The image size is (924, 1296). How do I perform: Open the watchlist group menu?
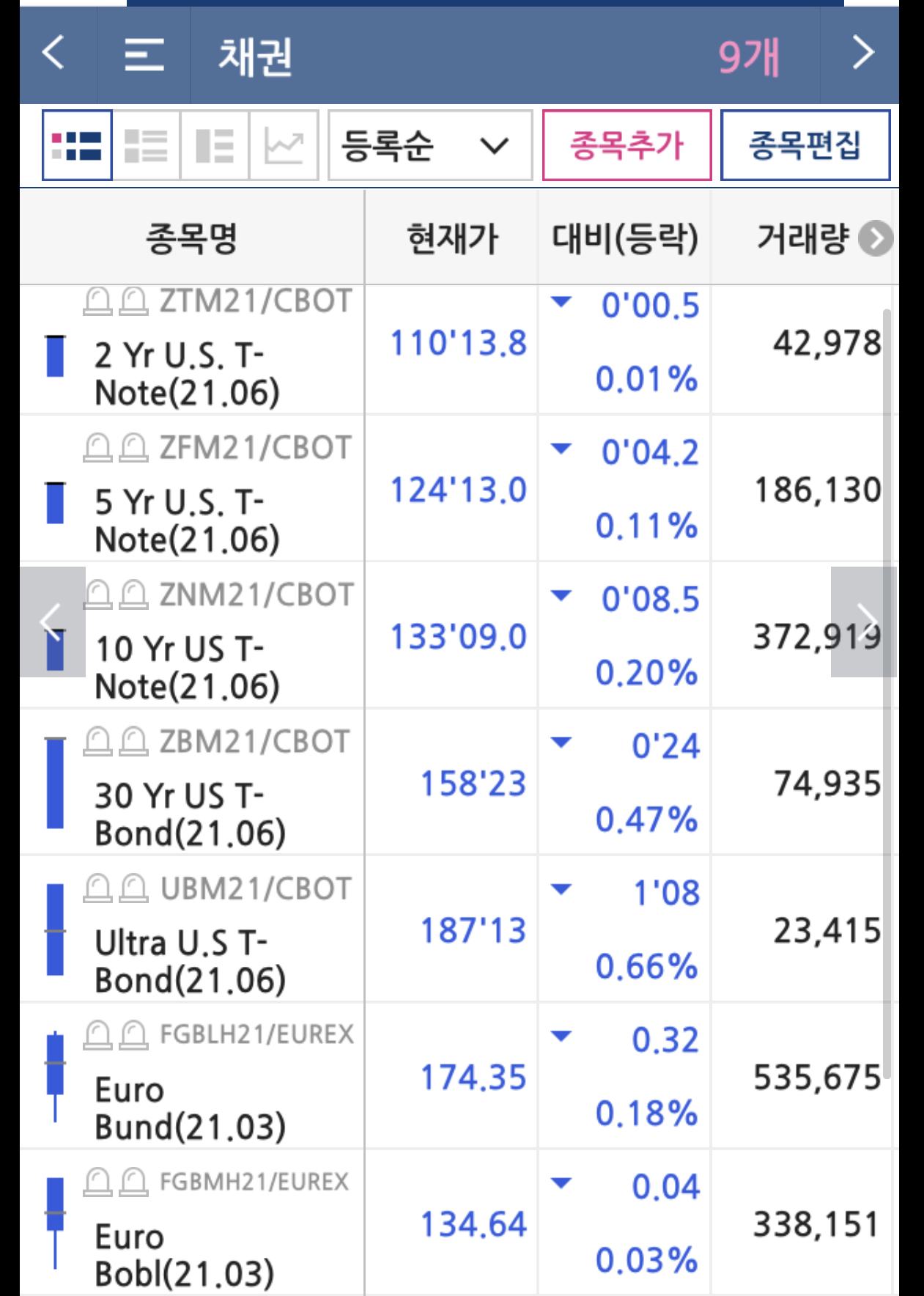click(x=144, y=55)
